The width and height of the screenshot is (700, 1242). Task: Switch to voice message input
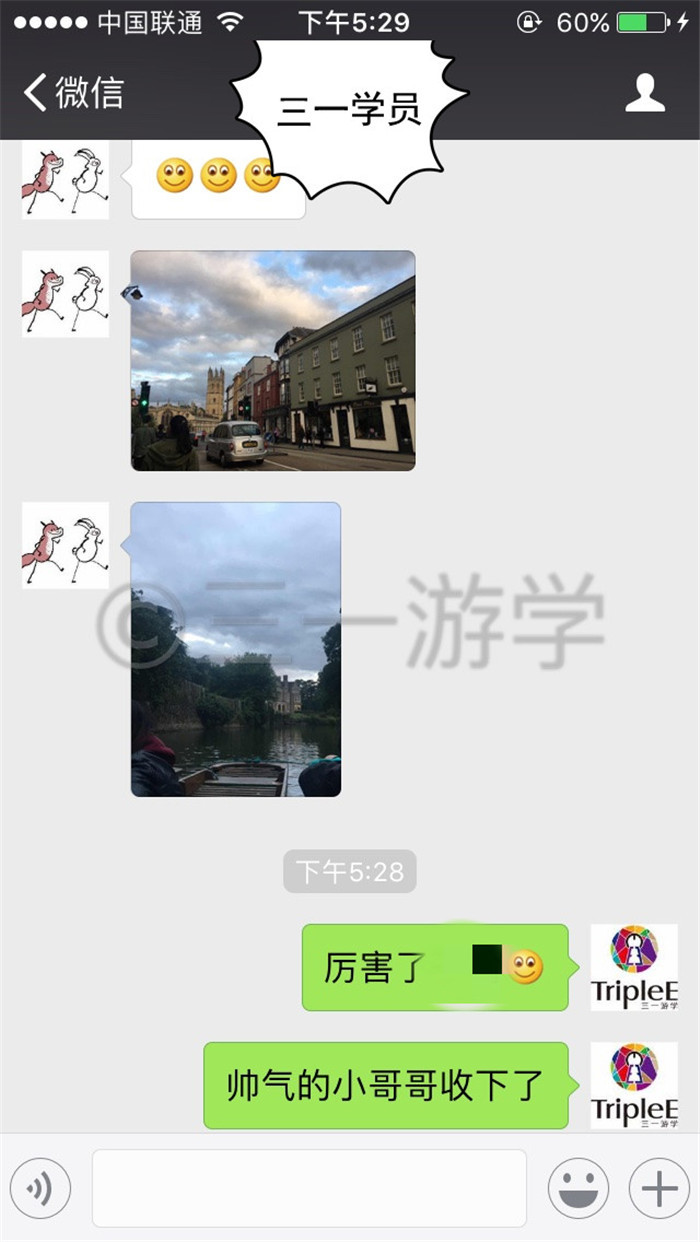pos(40,1188)
